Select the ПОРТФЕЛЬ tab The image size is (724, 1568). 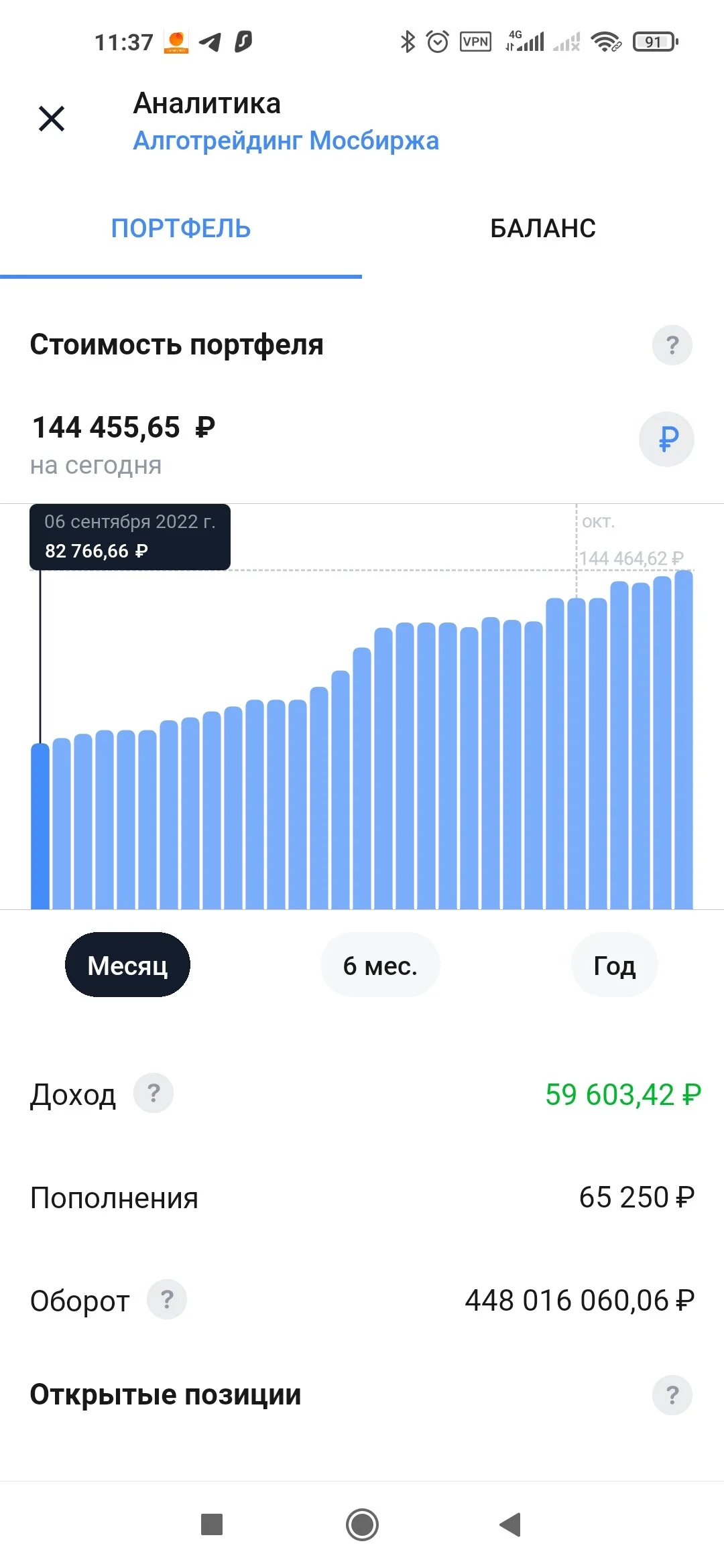pyautogui.click(x=181, y=228)
